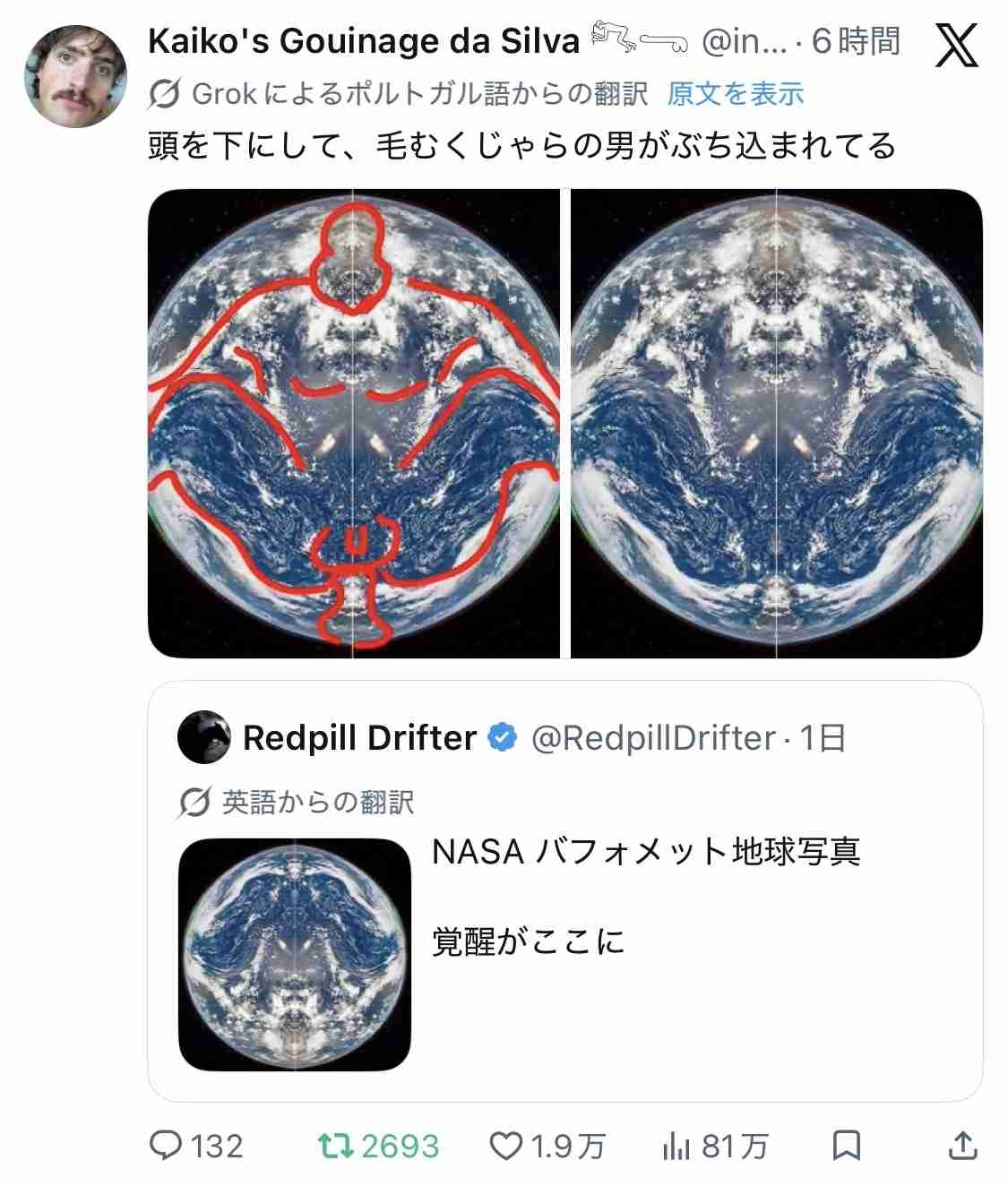Screen dimensions: 1008x1186
Task: Open the unmarked Earth image on the right
Action: click(776, 424)
